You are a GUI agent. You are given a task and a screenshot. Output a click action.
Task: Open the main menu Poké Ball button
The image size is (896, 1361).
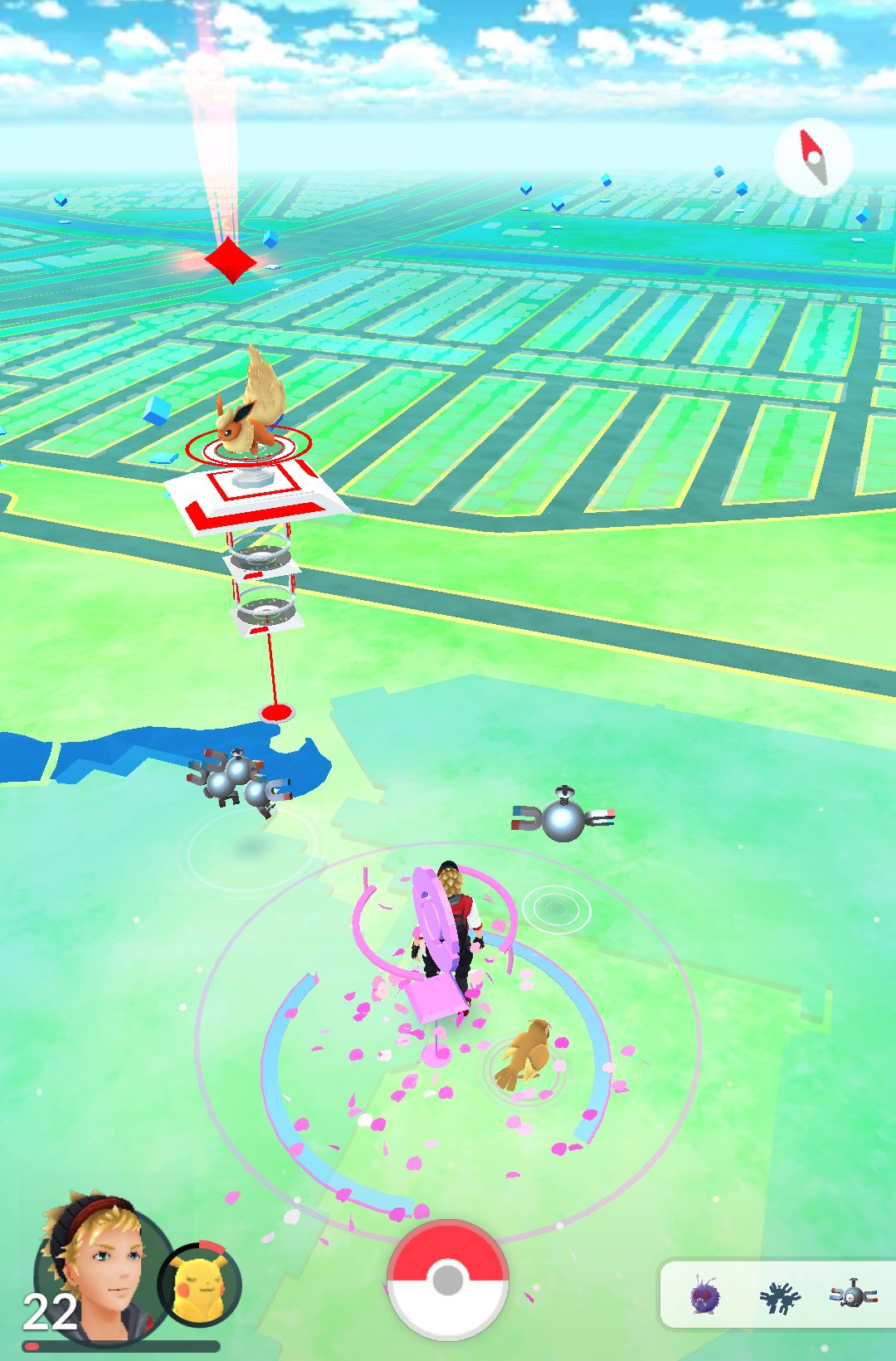pyautogui.click(x=448, y=1279)
